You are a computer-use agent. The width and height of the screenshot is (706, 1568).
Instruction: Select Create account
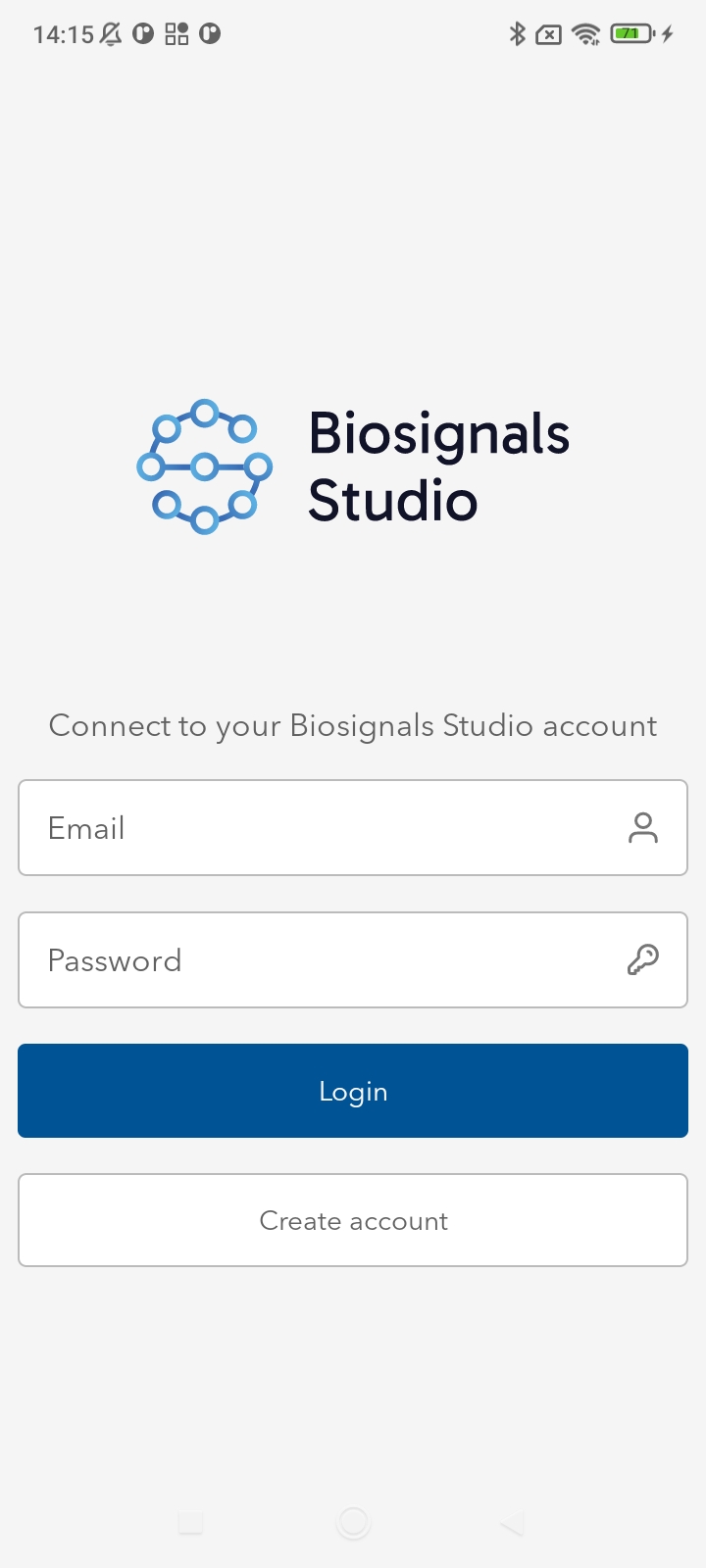click(353, 1220)
